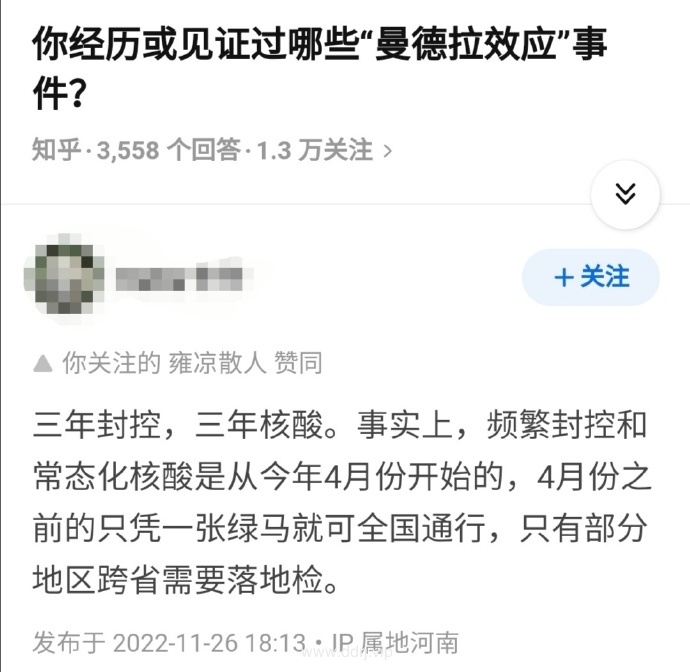The image size is (690, 672).
Task: Expand the question with the double-chevron button
Action: pyautogui.click(x=625, y=194)
